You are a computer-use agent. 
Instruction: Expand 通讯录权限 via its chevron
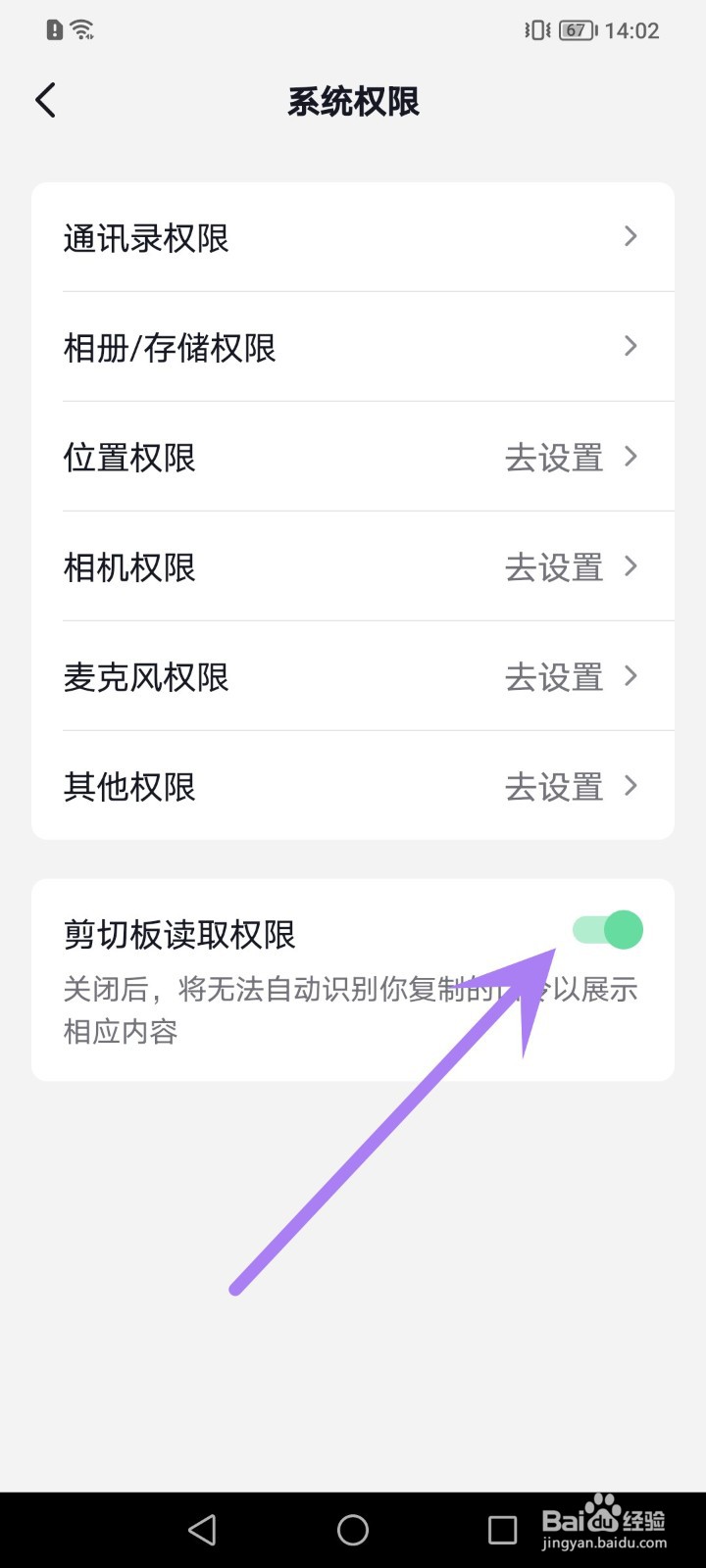click(631, 236)
